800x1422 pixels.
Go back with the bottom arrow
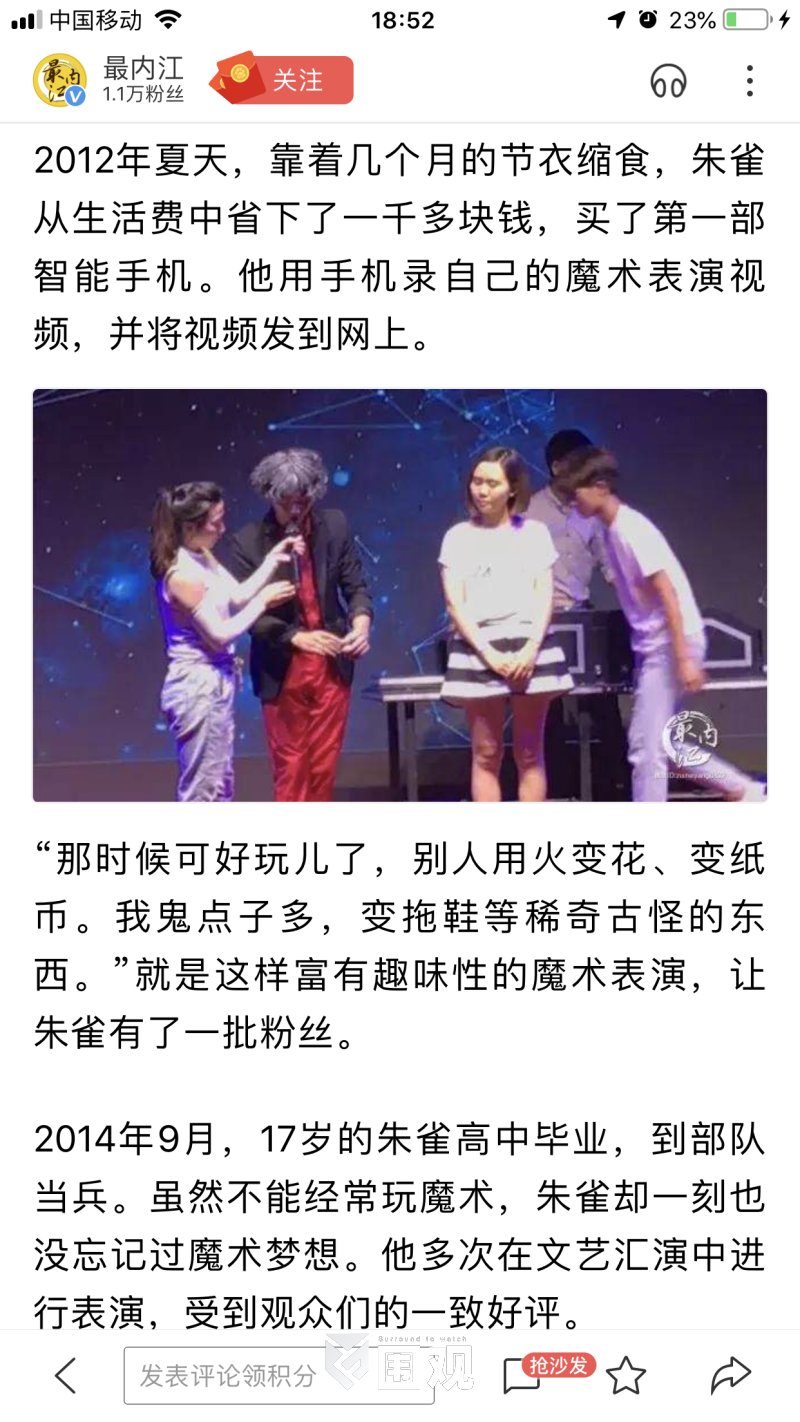tap(66, 1376)
